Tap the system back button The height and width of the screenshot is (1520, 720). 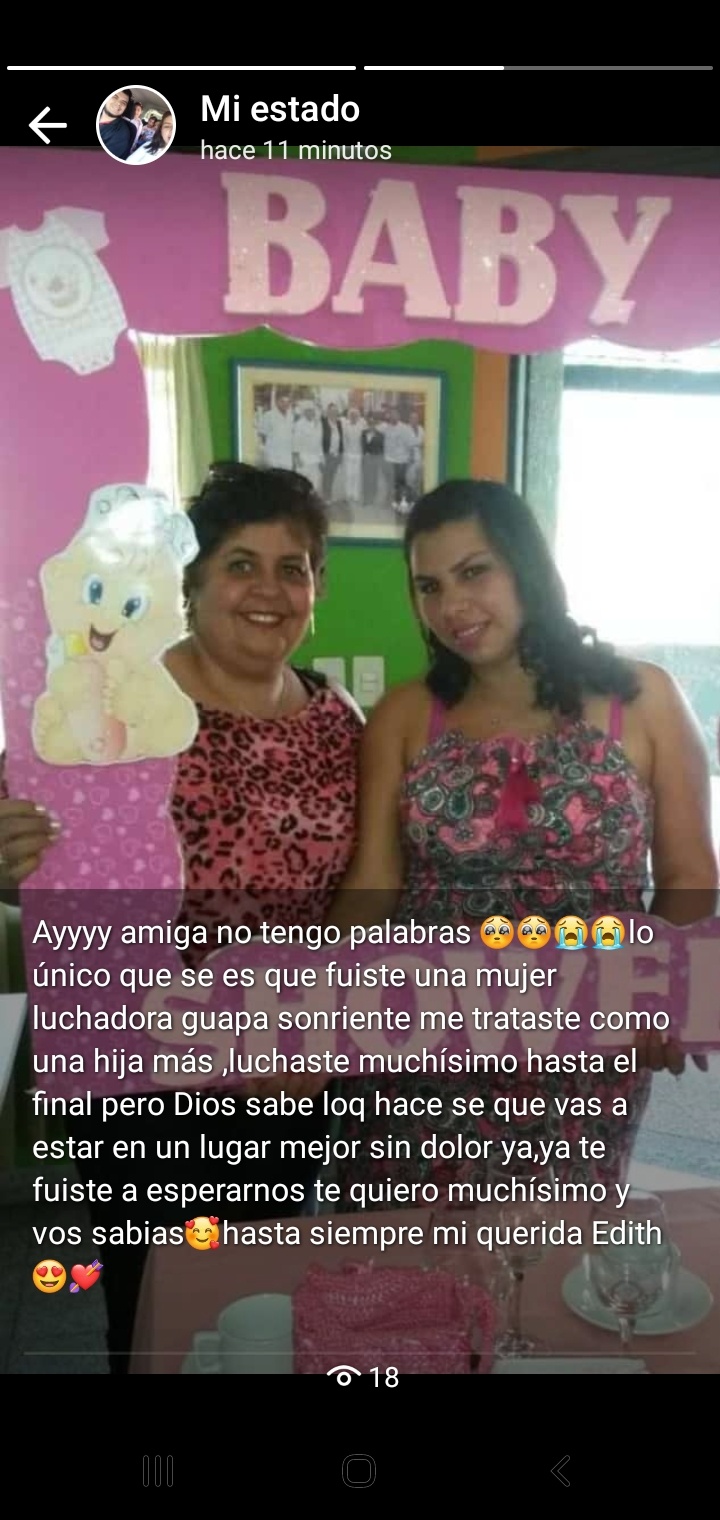pyautogui.click(x=561, y=1471)
